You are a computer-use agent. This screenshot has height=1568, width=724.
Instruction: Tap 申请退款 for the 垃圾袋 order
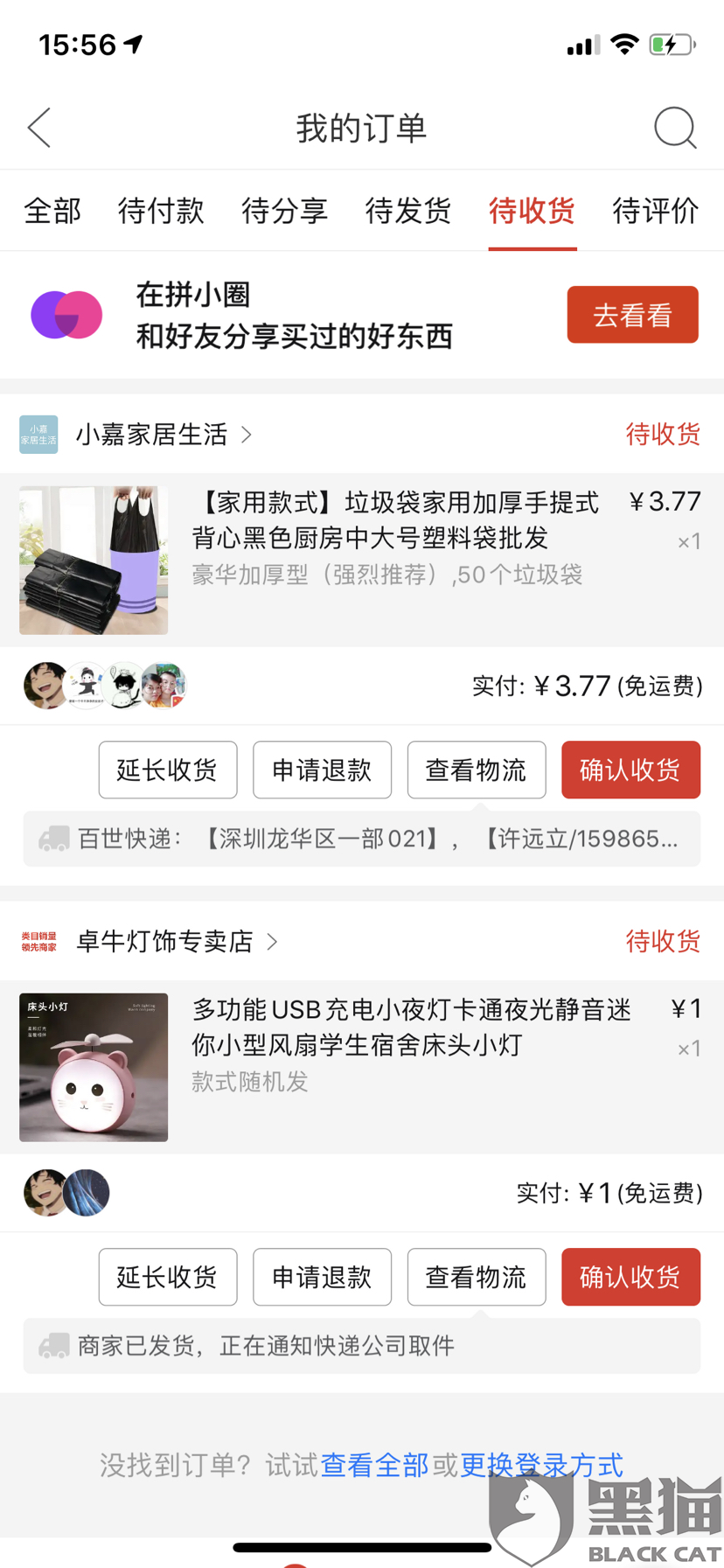(322, 770)
